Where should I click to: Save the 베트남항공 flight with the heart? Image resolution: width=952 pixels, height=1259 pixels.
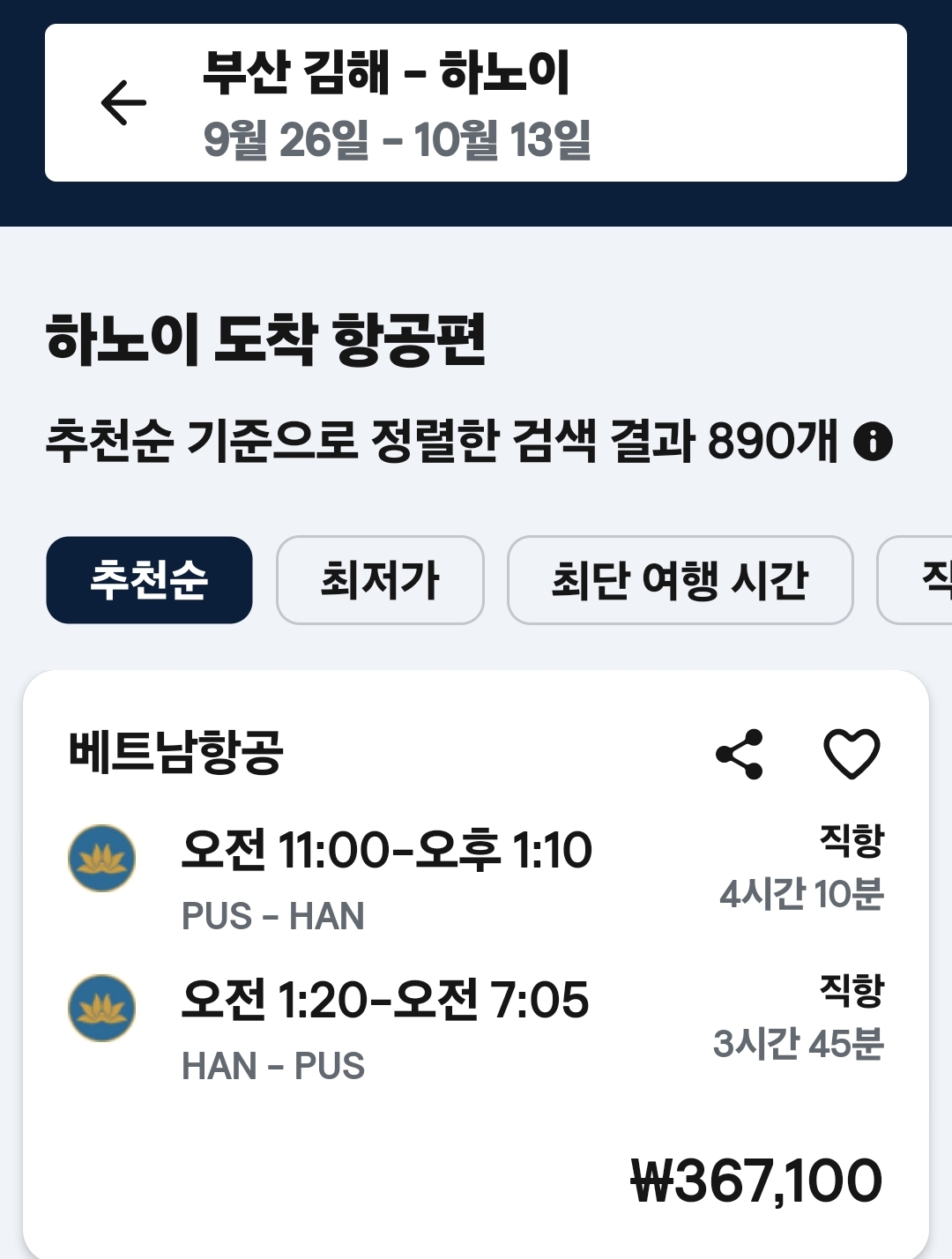click(852, 755)
